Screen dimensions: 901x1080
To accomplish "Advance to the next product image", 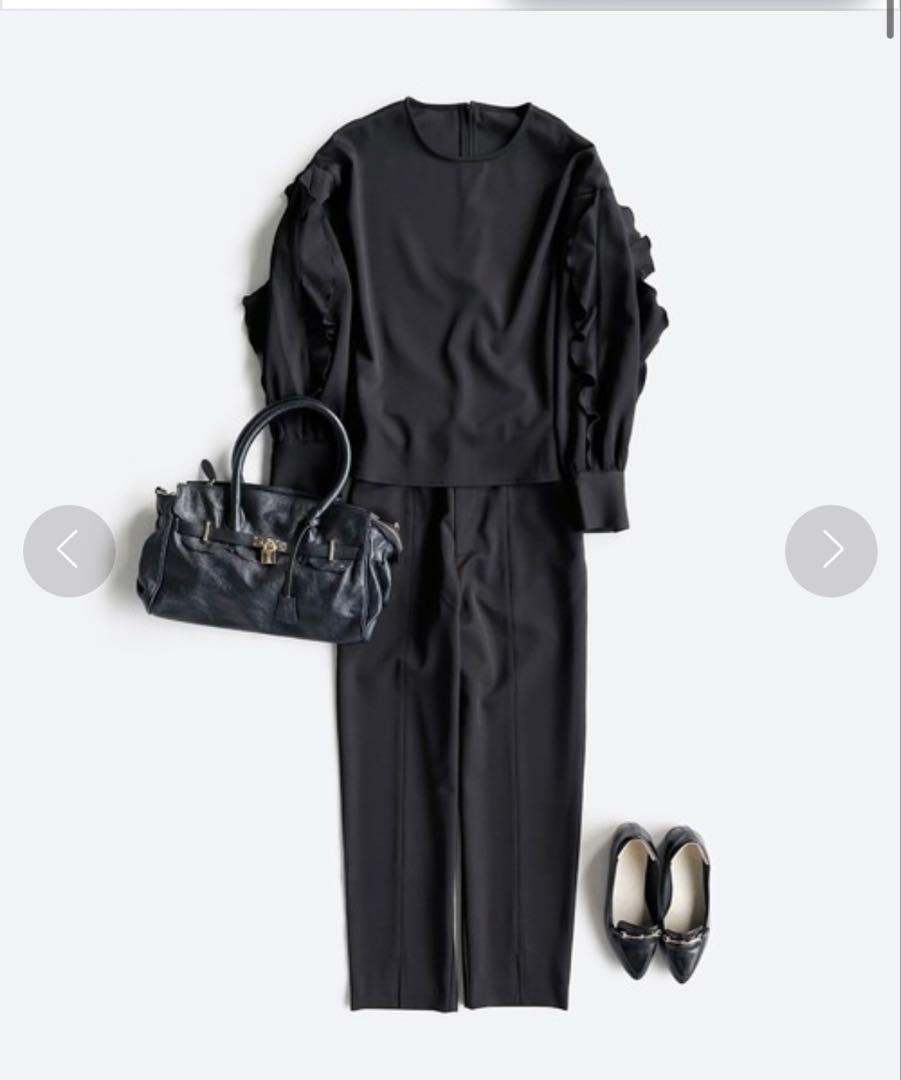I will 831,551.
